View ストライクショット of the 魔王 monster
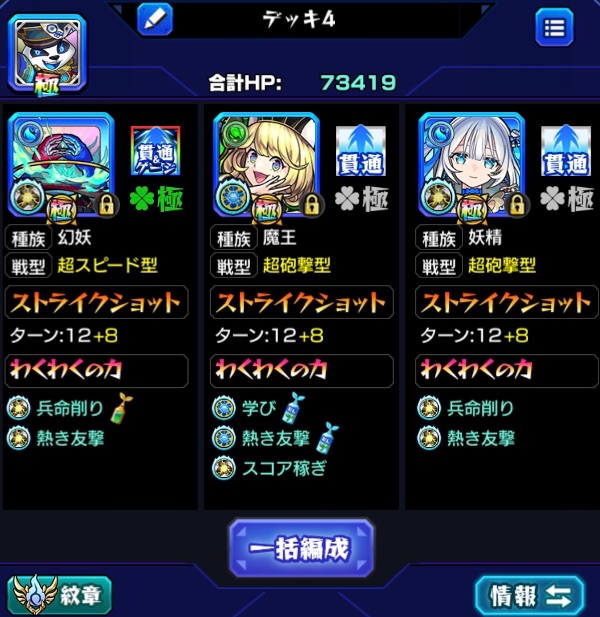The height and width of the screenshot is (617, 600). (301, 301)
